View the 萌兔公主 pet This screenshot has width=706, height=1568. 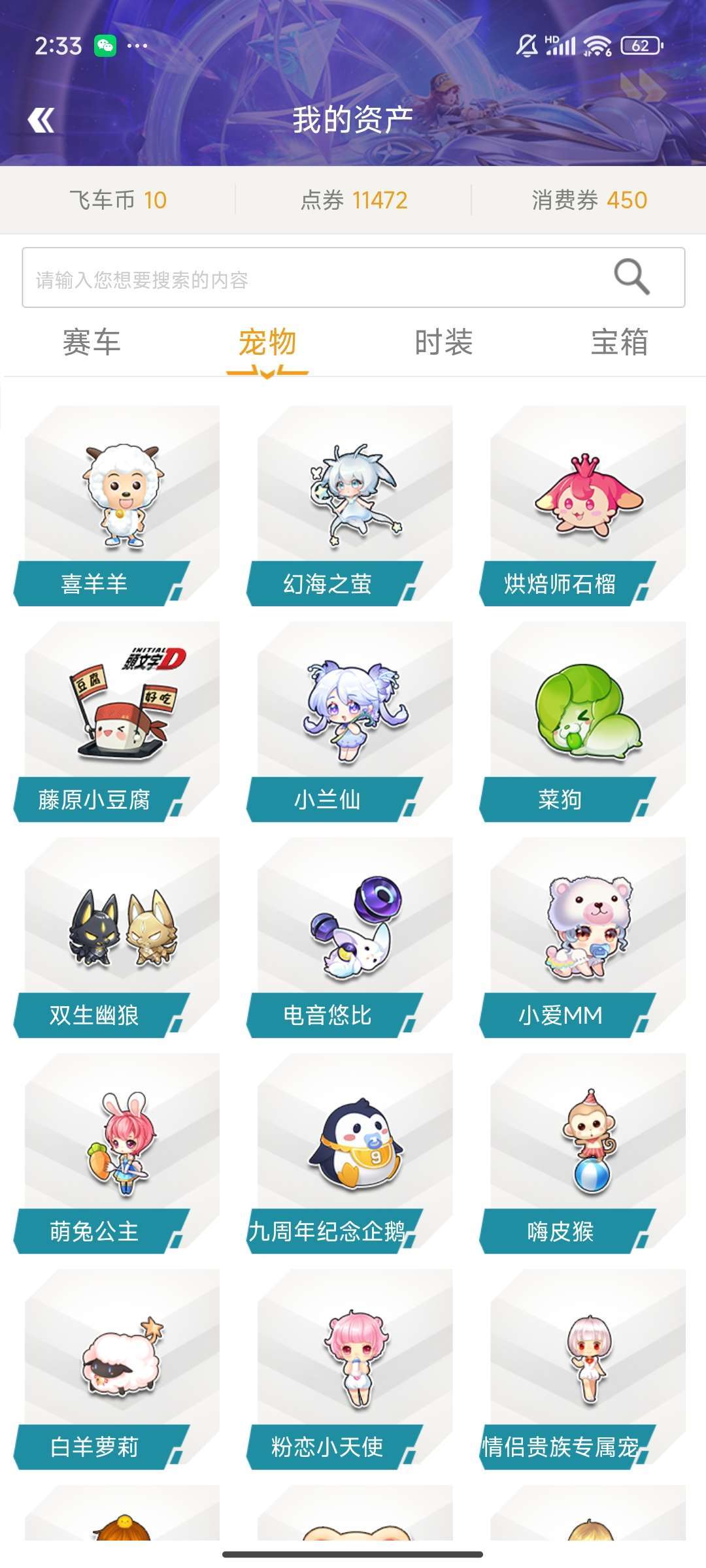[x=117, y=1153]
